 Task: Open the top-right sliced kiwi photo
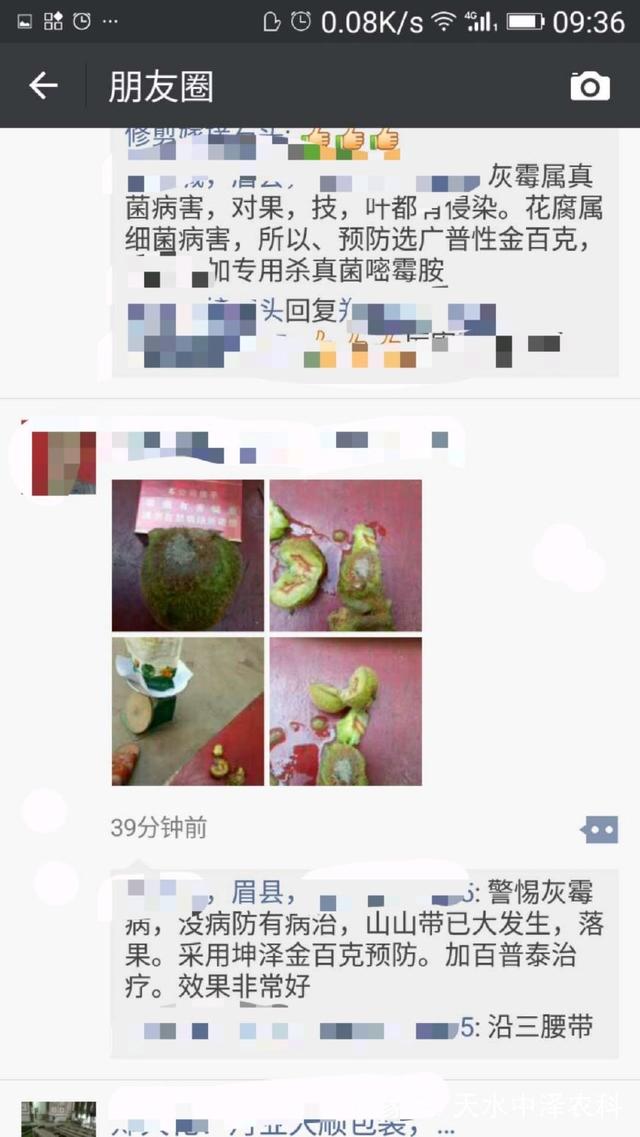point(345,555)
